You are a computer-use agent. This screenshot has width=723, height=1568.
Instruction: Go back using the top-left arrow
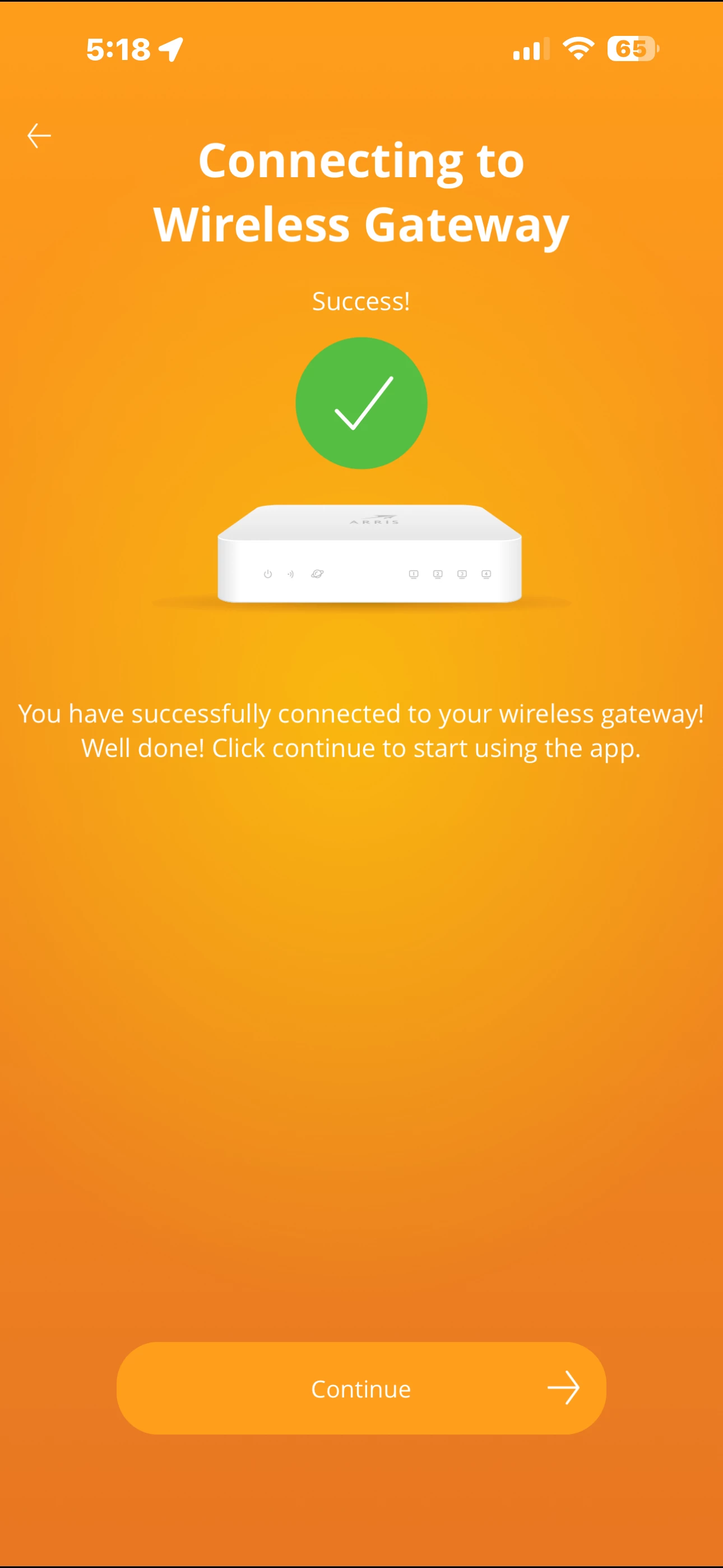coord(39,135)
